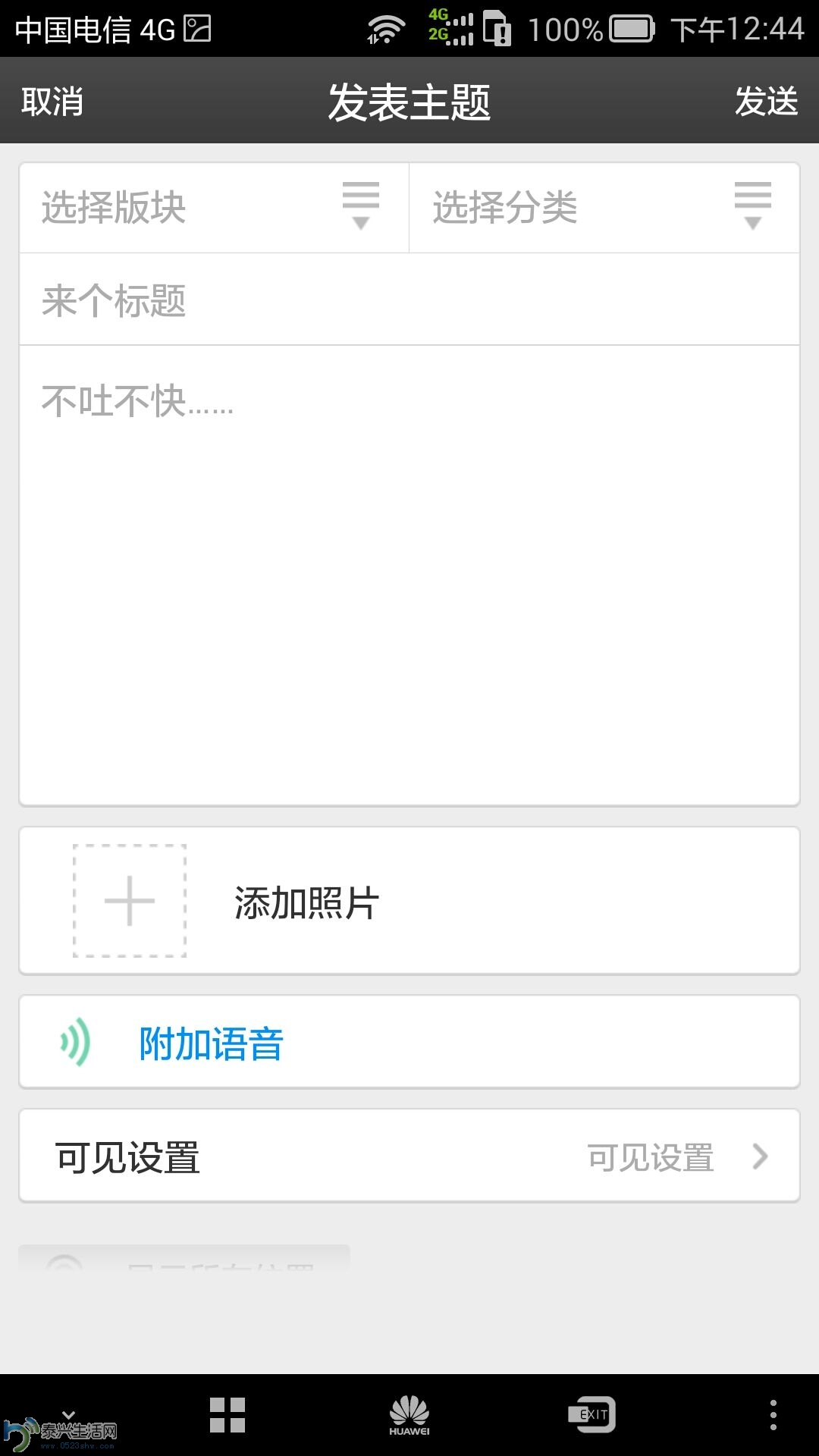Open the four-square grid navigation button
The width and height of the screenshot is (819, 1456).
click(x=227, y=1415)
